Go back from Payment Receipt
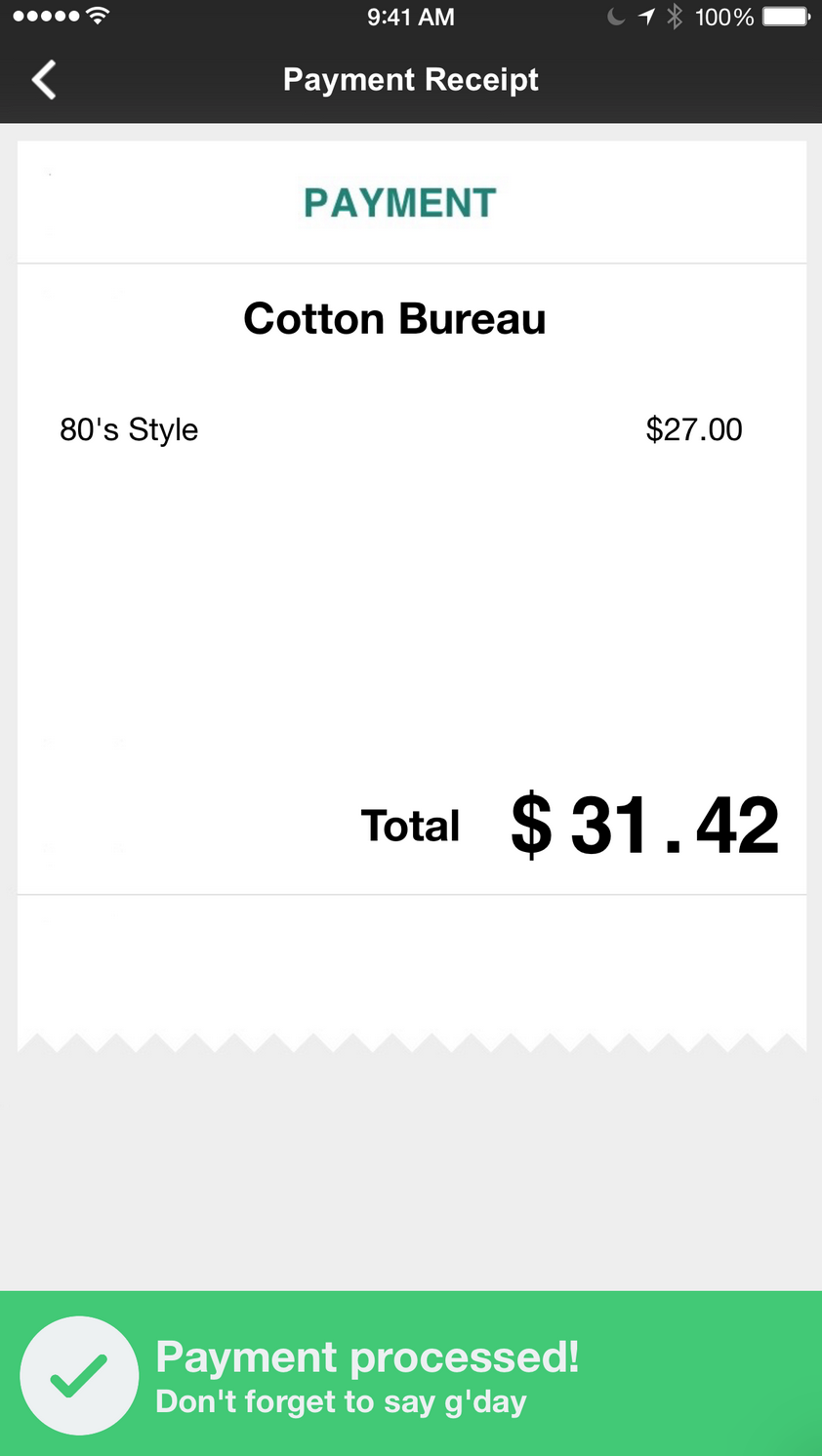The height and width of the screenshot is (1456, 822). tap(44, 80)
